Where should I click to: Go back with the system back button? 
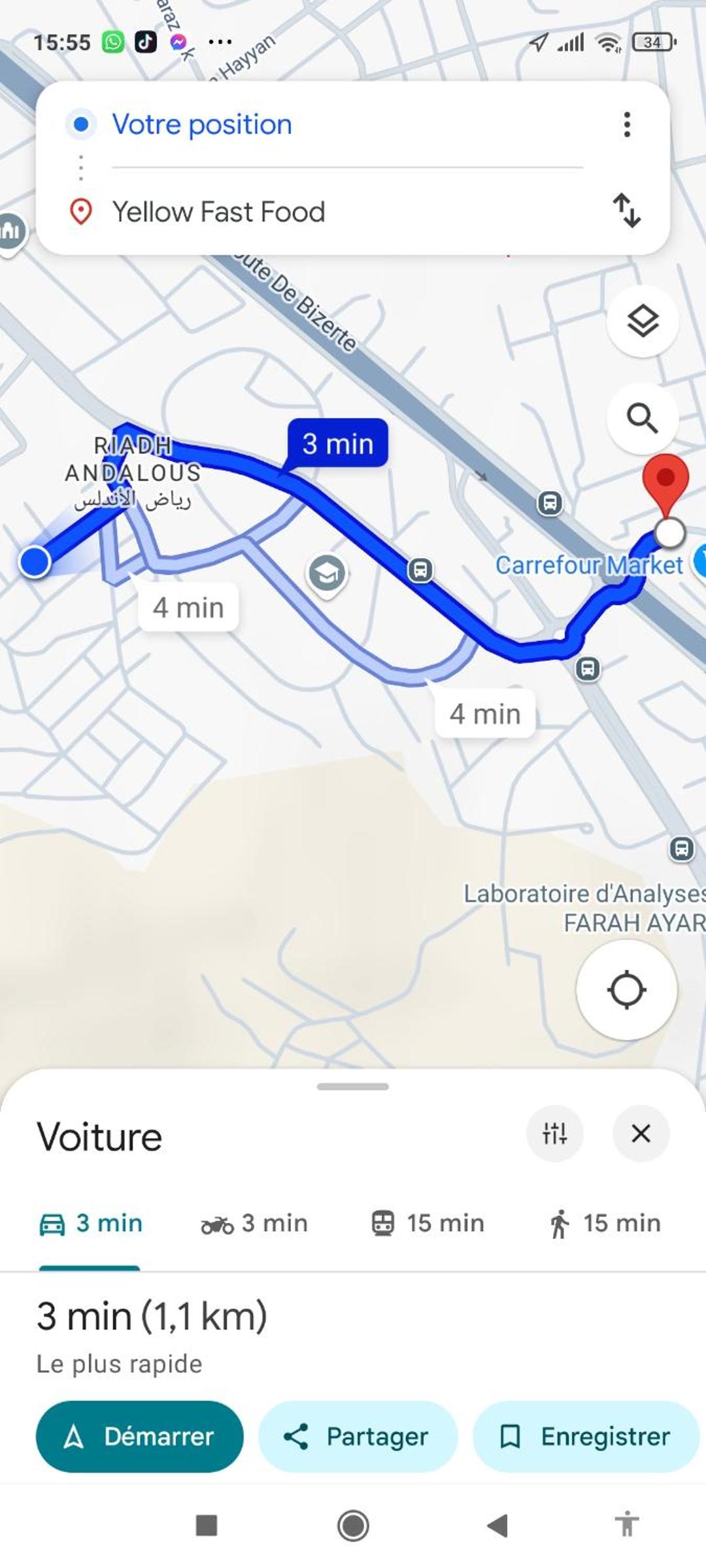tap(497, 1526)
